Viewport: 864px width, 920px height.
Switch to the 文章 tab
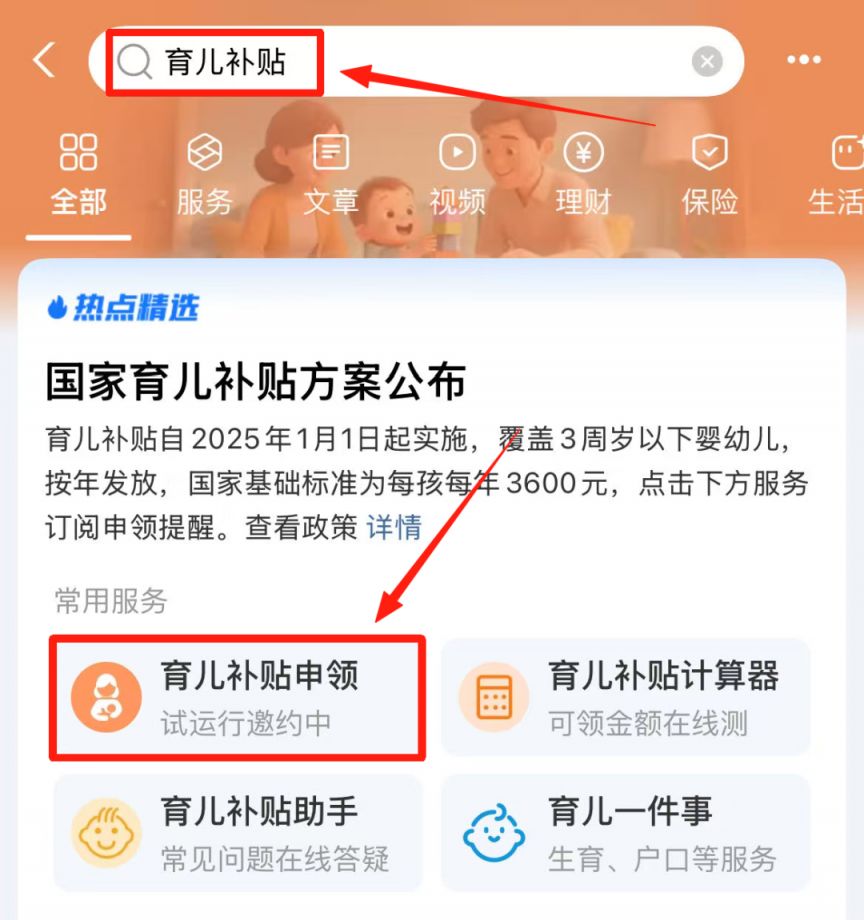pyautogui.click(x=331, y=176)
